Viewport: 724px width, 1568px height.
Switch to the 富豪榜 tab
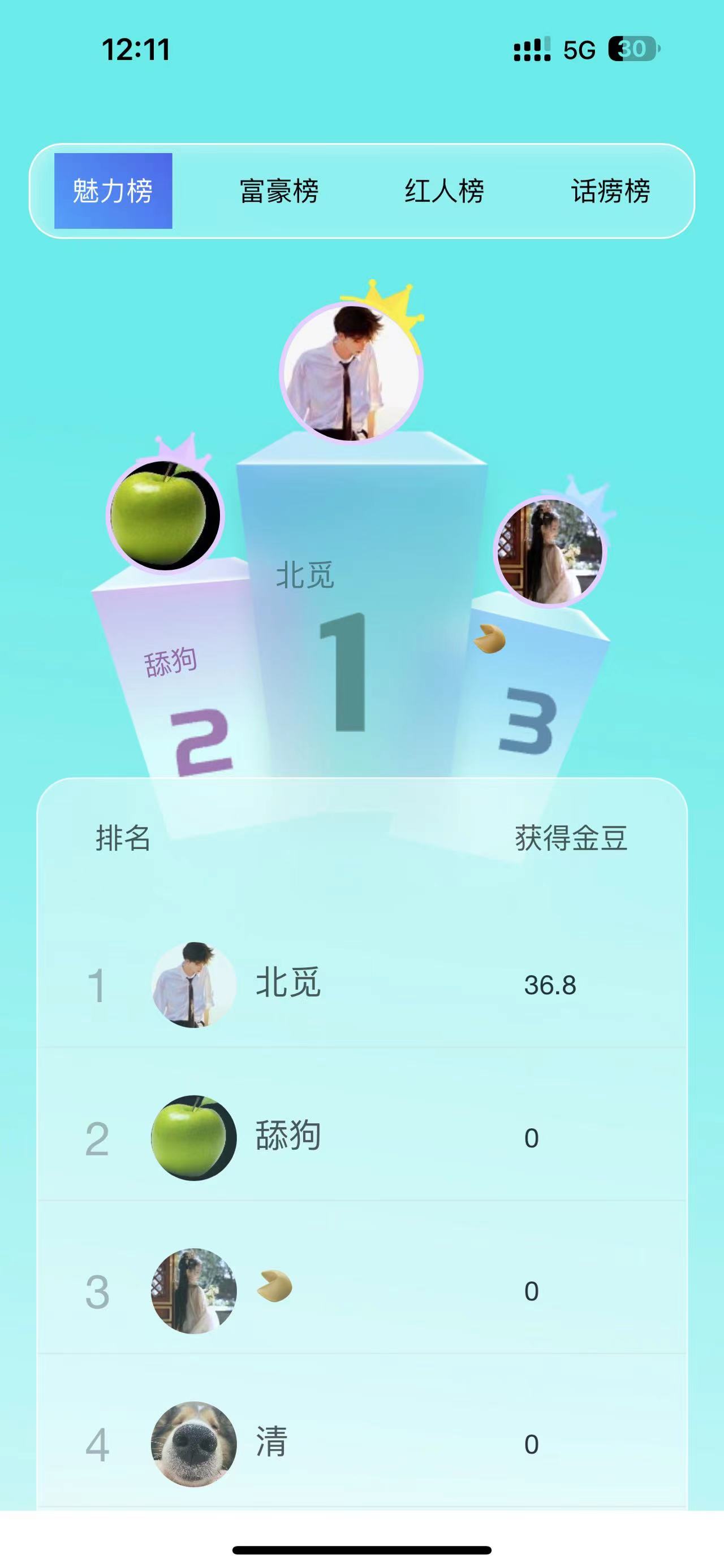pyautogui.click(x=279, y=191)
